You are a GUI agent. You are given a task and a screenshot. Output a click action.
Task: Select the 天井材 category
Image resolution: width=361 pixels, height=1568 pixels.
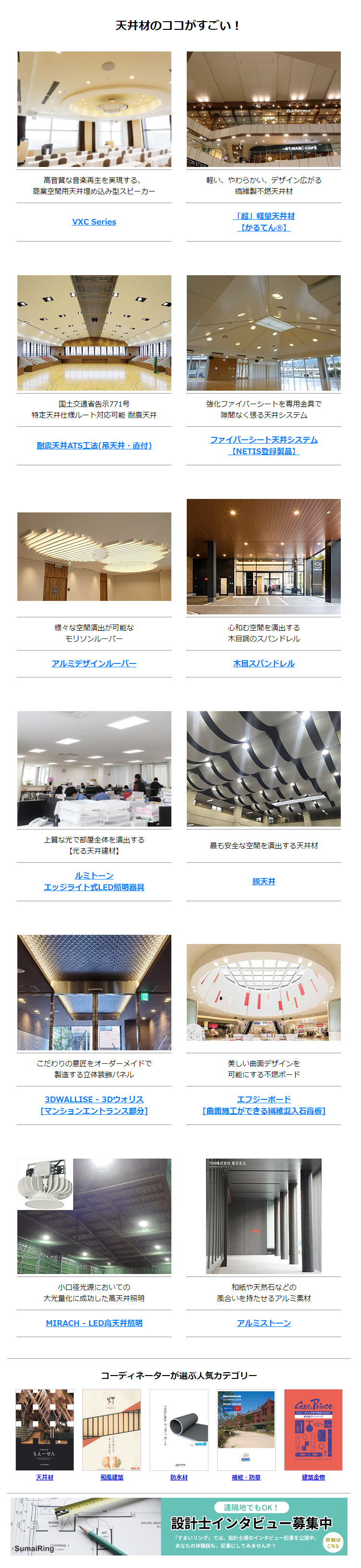[x=44, y=1477]
